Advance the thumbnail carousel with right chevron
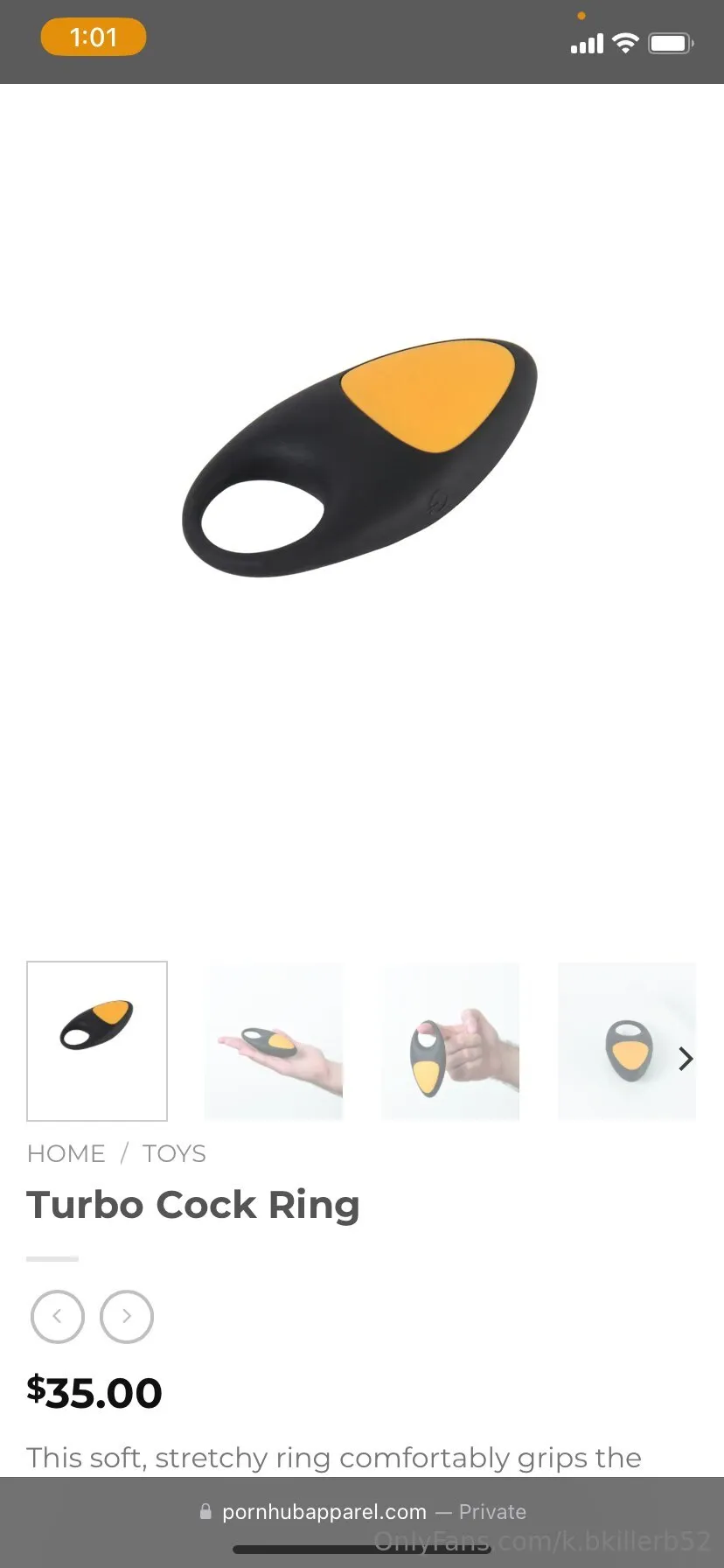This screenshot has height=1568, width=724. [x=686, y=1059]
